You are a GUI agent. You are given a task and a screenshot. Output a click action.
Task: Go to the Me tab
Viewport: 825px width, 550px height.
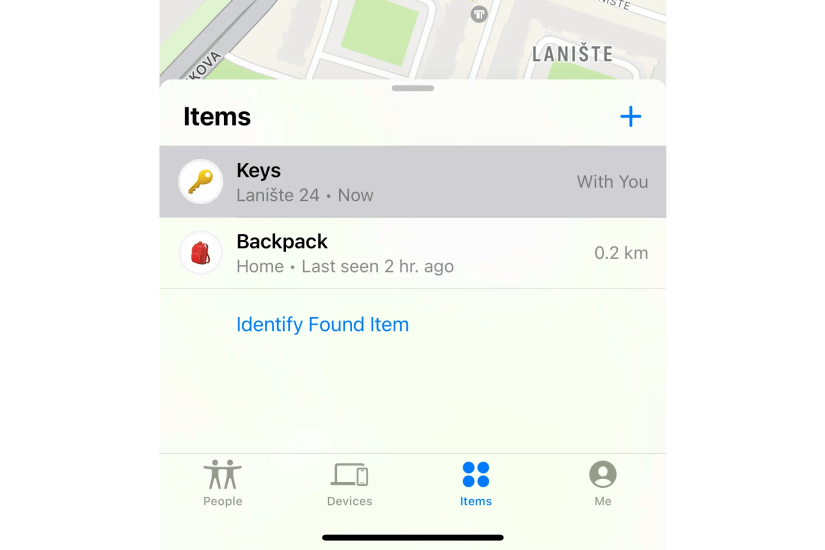click(x=602, y=483)
